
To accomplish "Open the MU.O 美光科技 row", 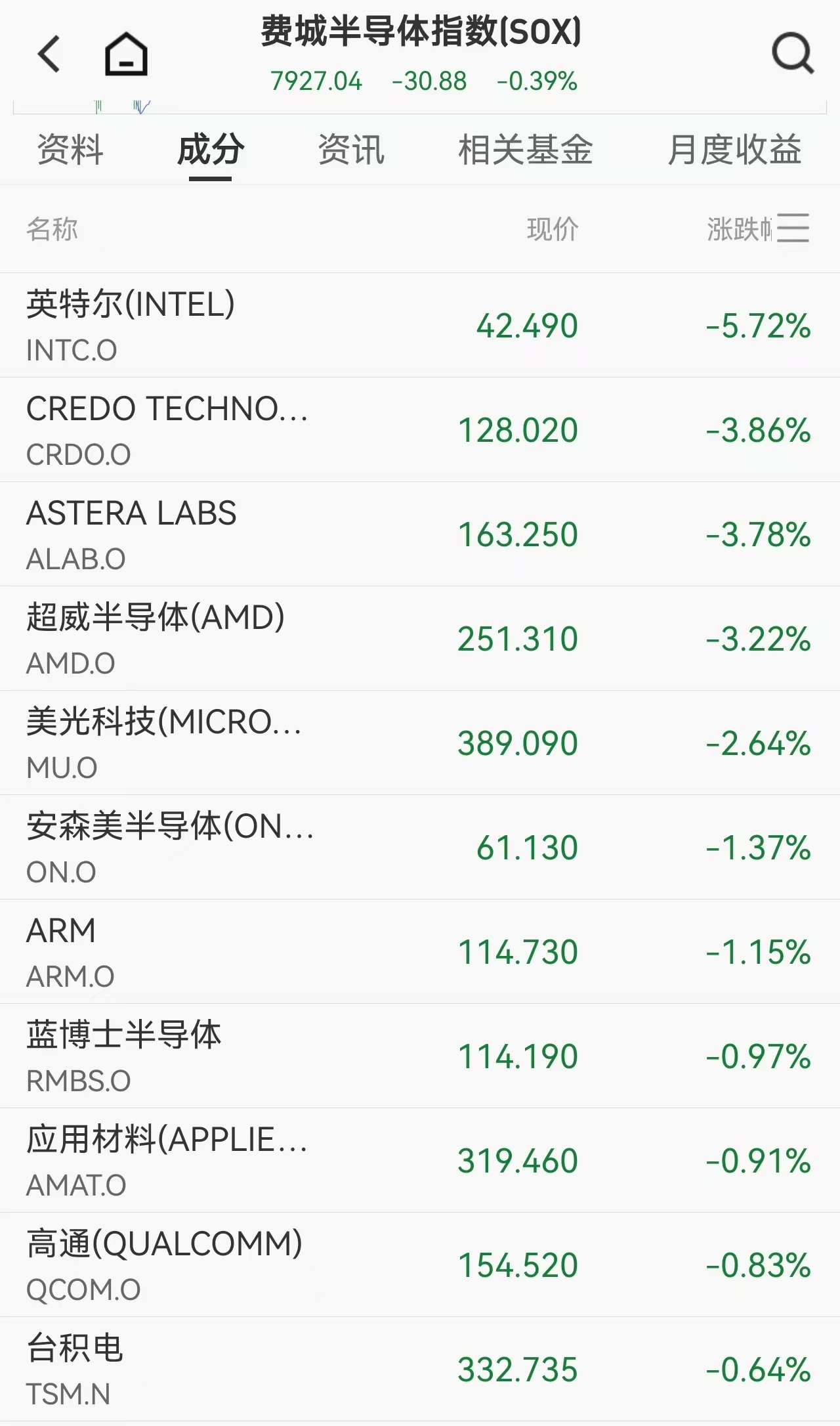I will [420, 743].
